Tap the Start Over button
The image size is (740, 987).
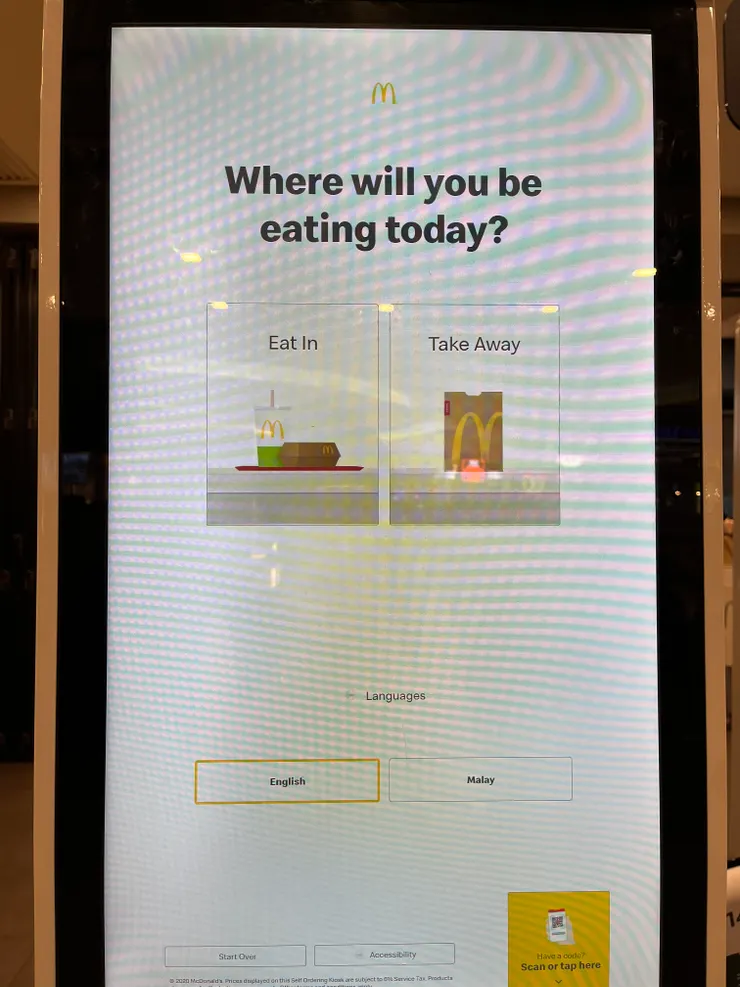pos(236,956)
